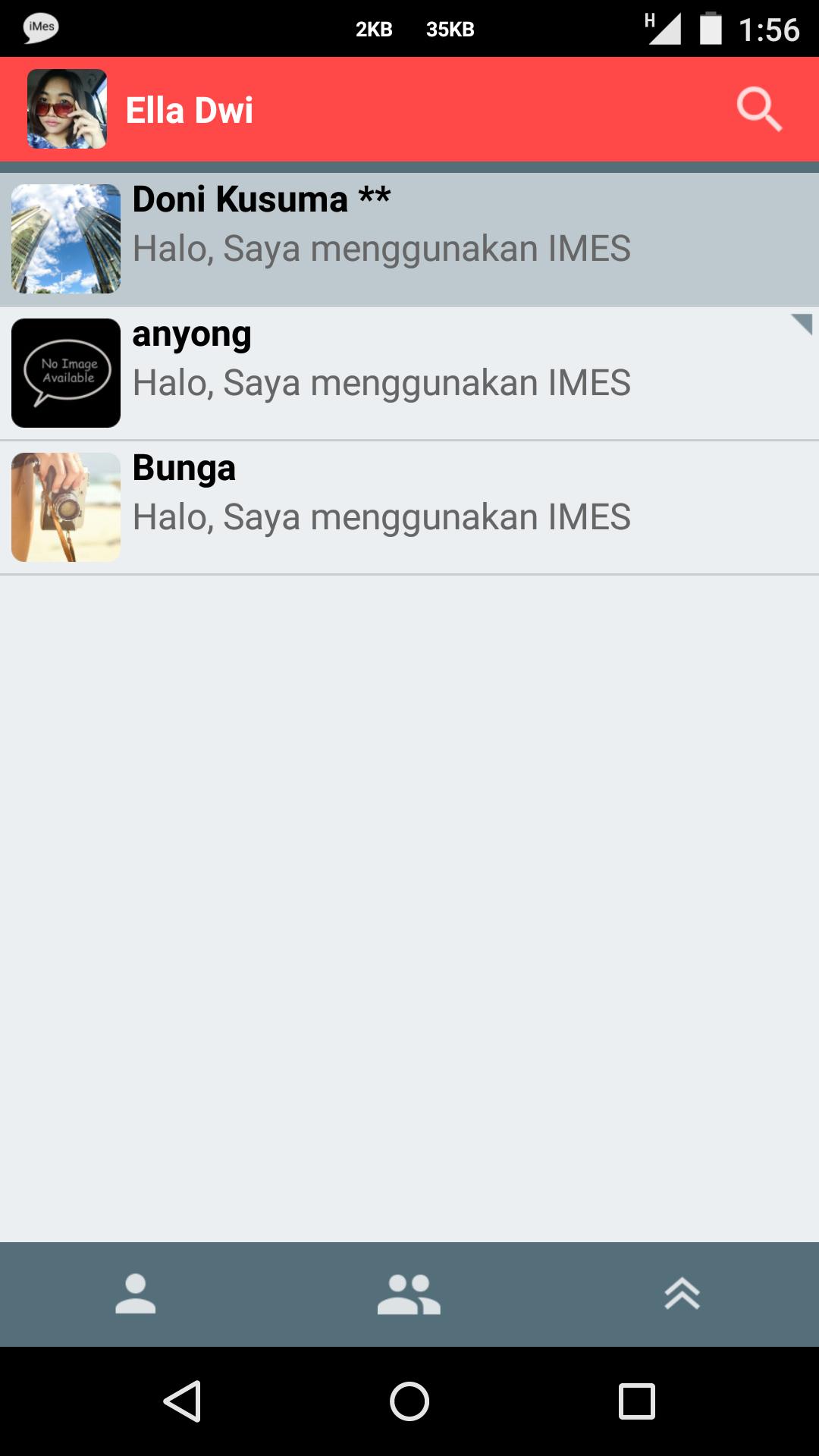Open the anyong chat thread
Screen dimensions: 819x1456
(409, 372)
